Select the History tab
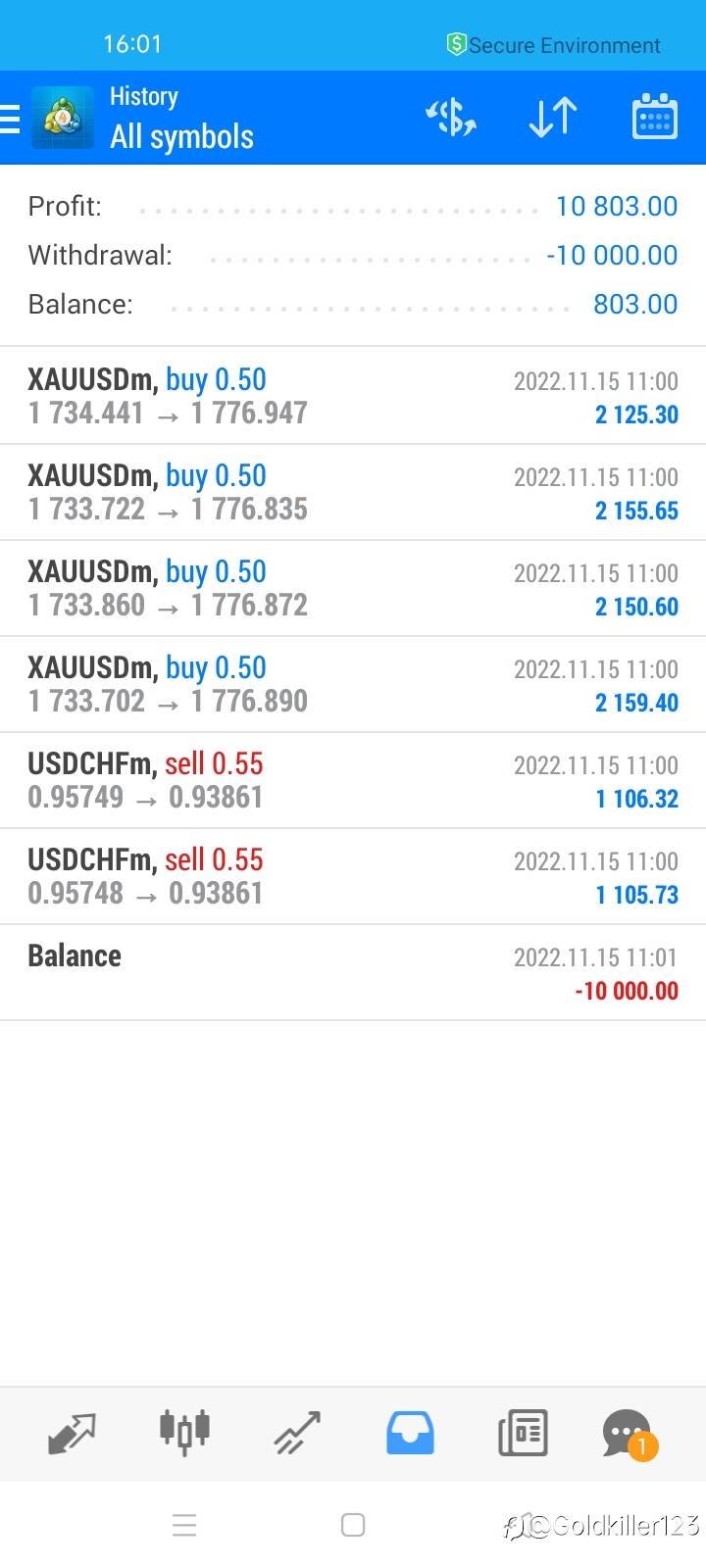706x1568 pixels. click(x=410, y=1434)
